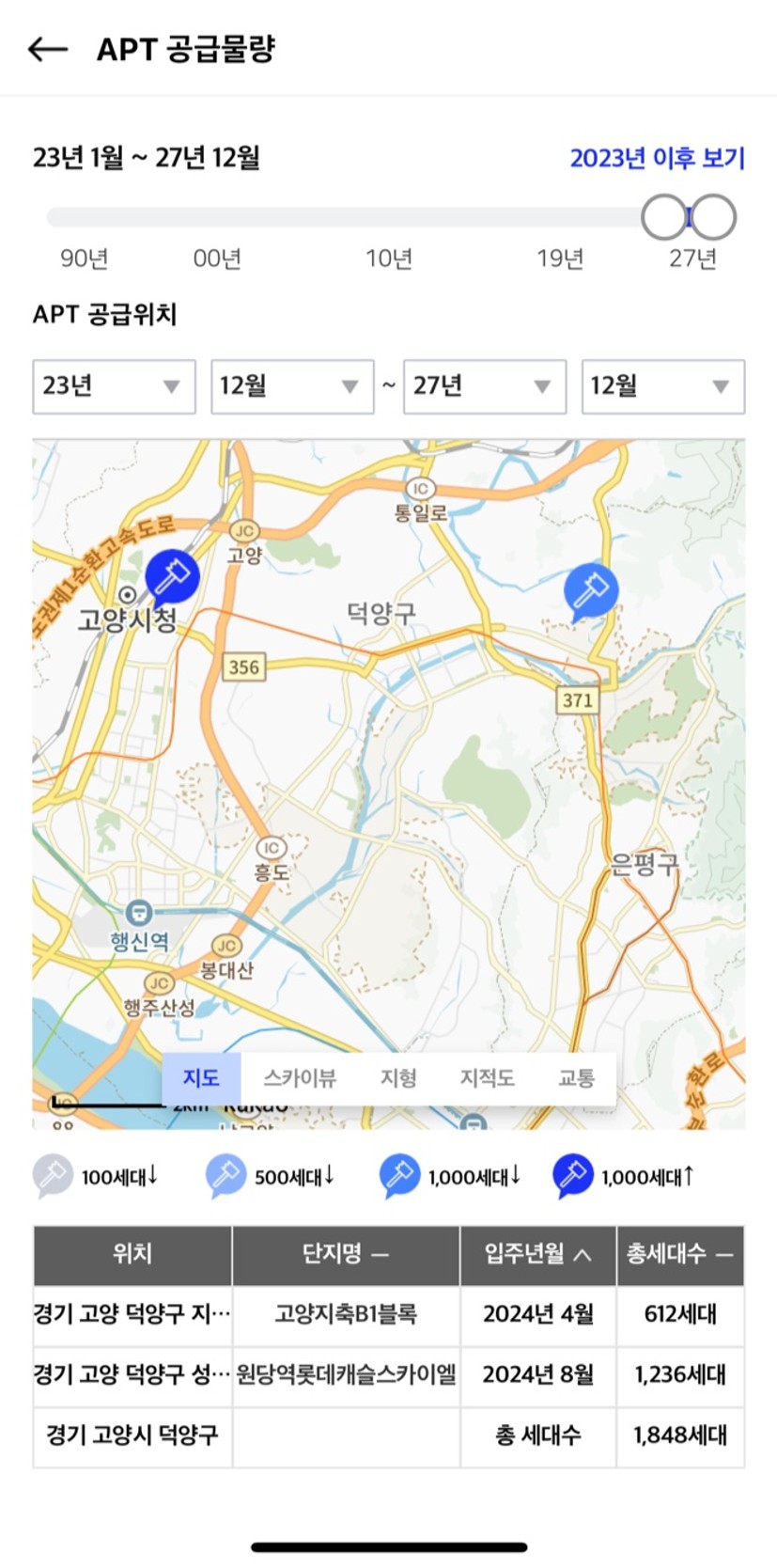This screenshot has width=777, height=1568.
Task: Switch to 스카이뷰 map view
Action: (300, 1078)
